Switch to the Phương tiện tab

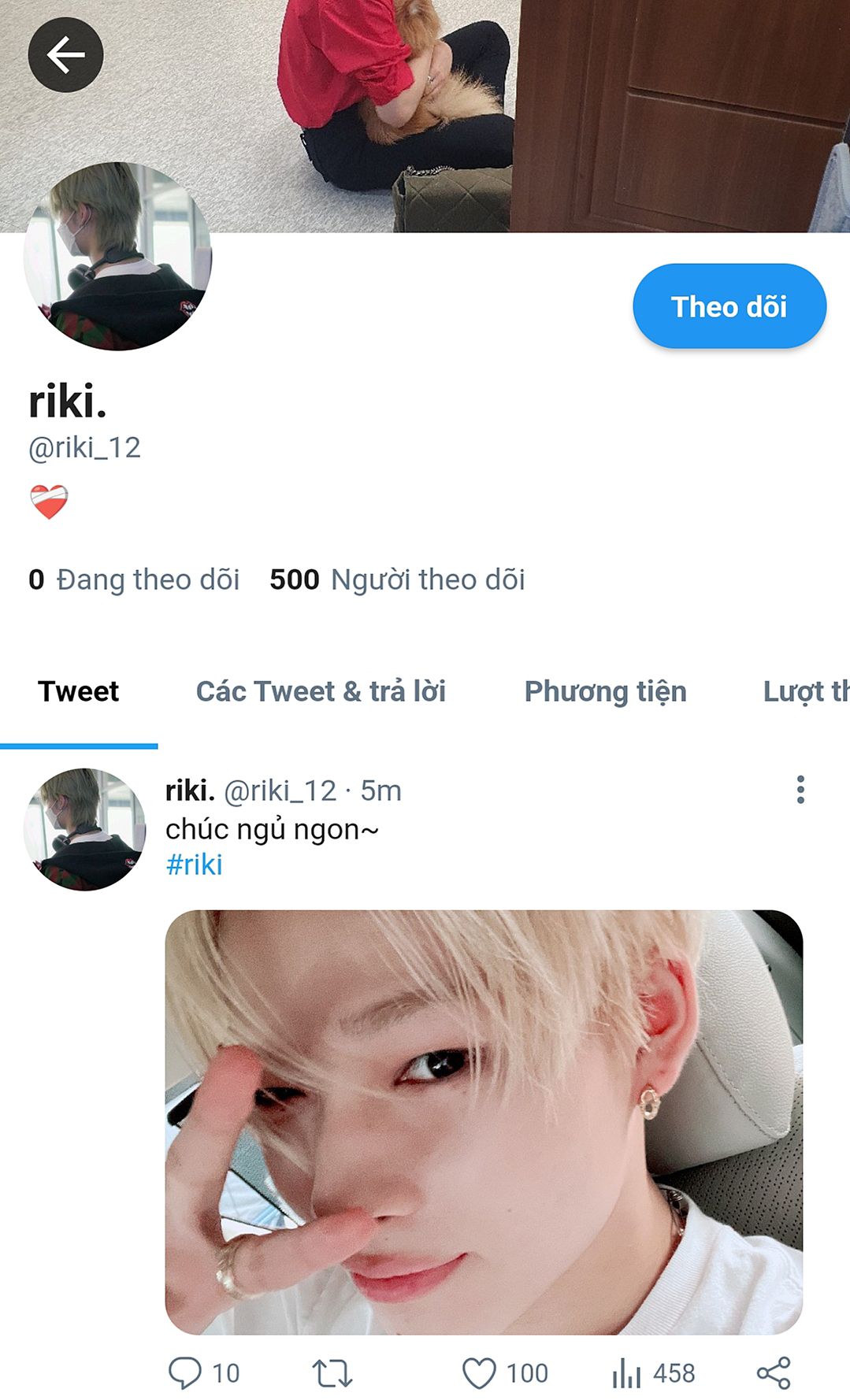[x=605, y=691]
